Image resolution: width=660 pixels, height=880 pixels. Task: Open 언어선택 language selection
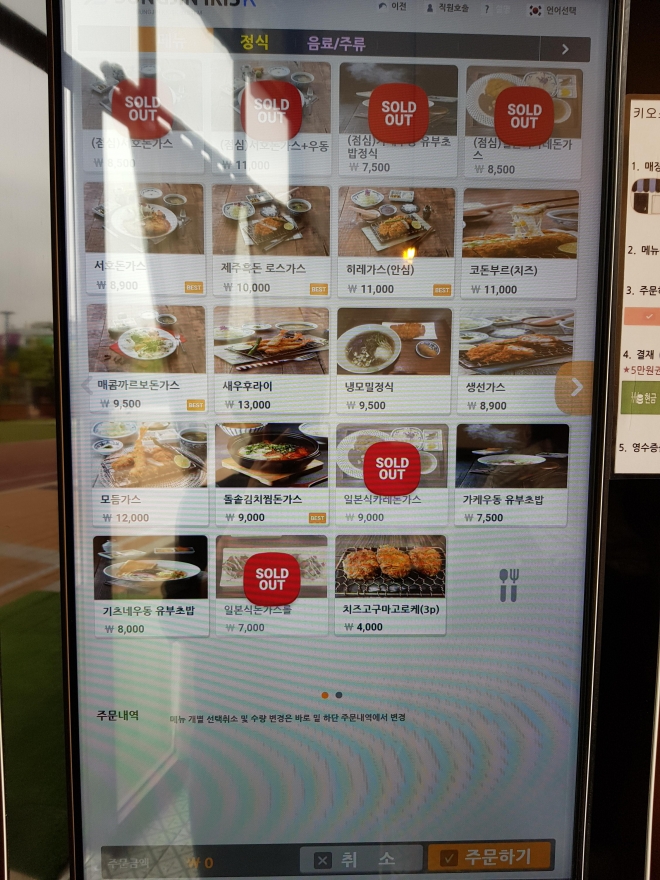pyautogui.click(x=552, y=10)
